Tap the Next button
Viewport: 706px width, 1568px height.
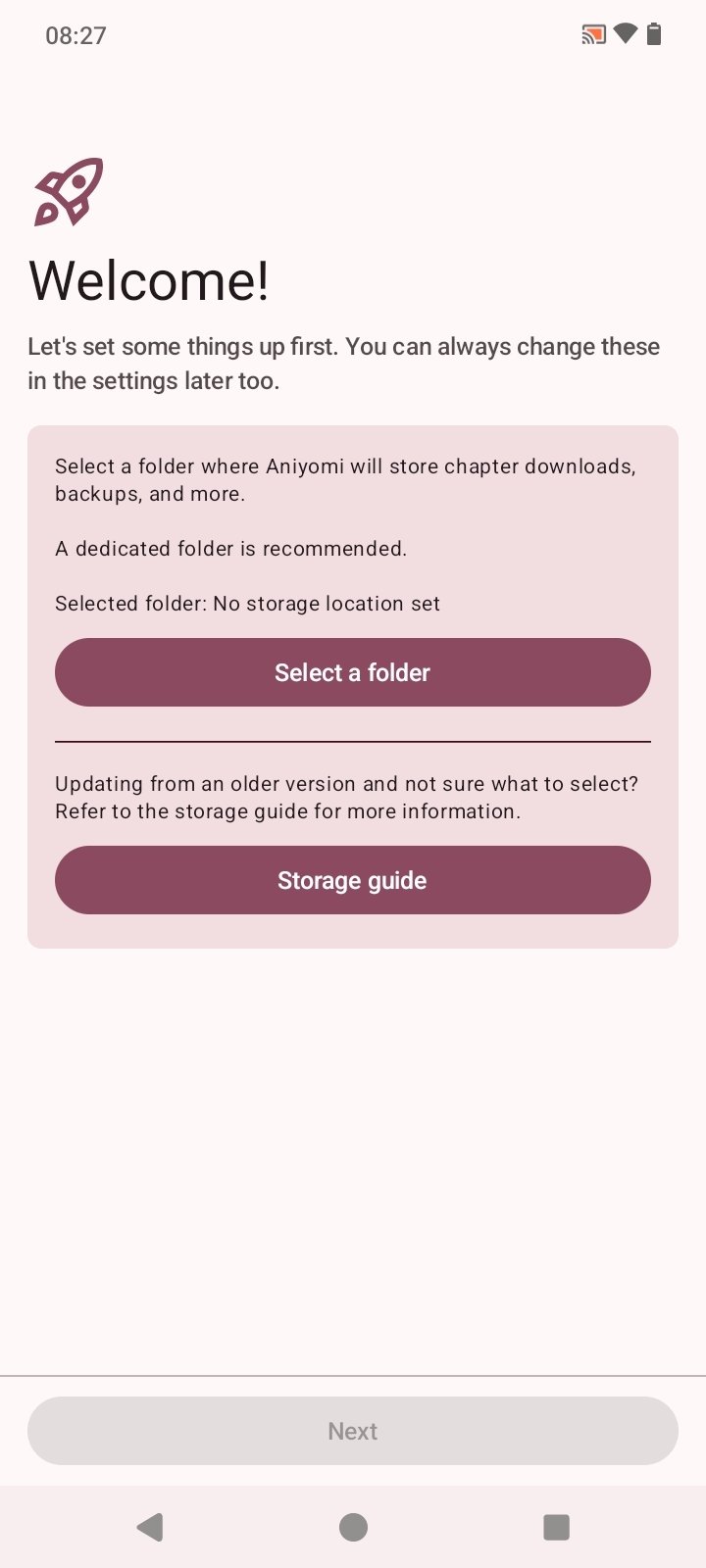353,1431
